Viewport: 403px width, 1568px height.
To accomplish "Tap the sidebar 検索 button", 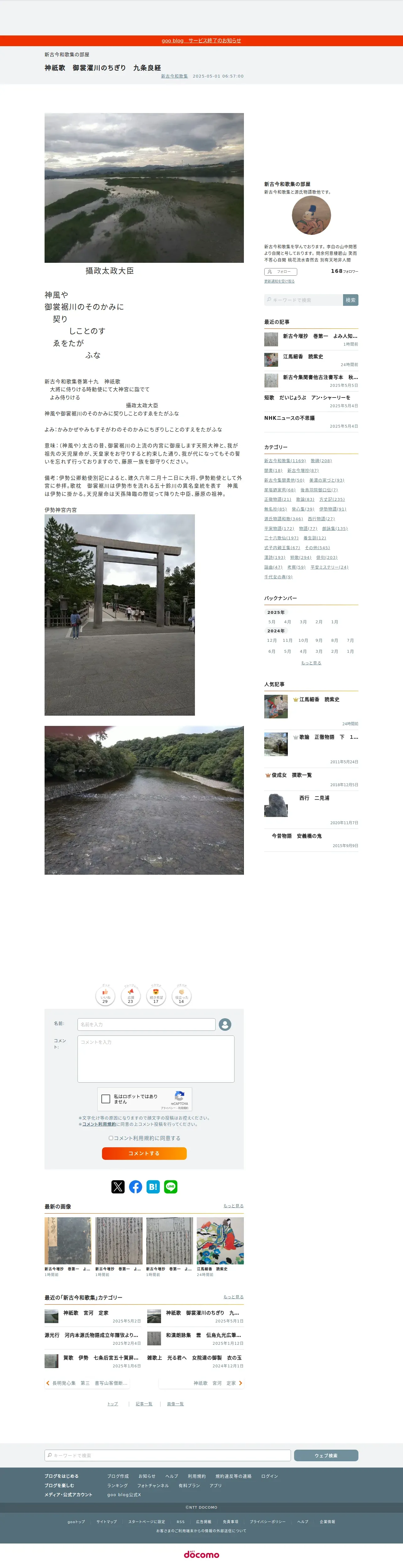I will (350, 300).
